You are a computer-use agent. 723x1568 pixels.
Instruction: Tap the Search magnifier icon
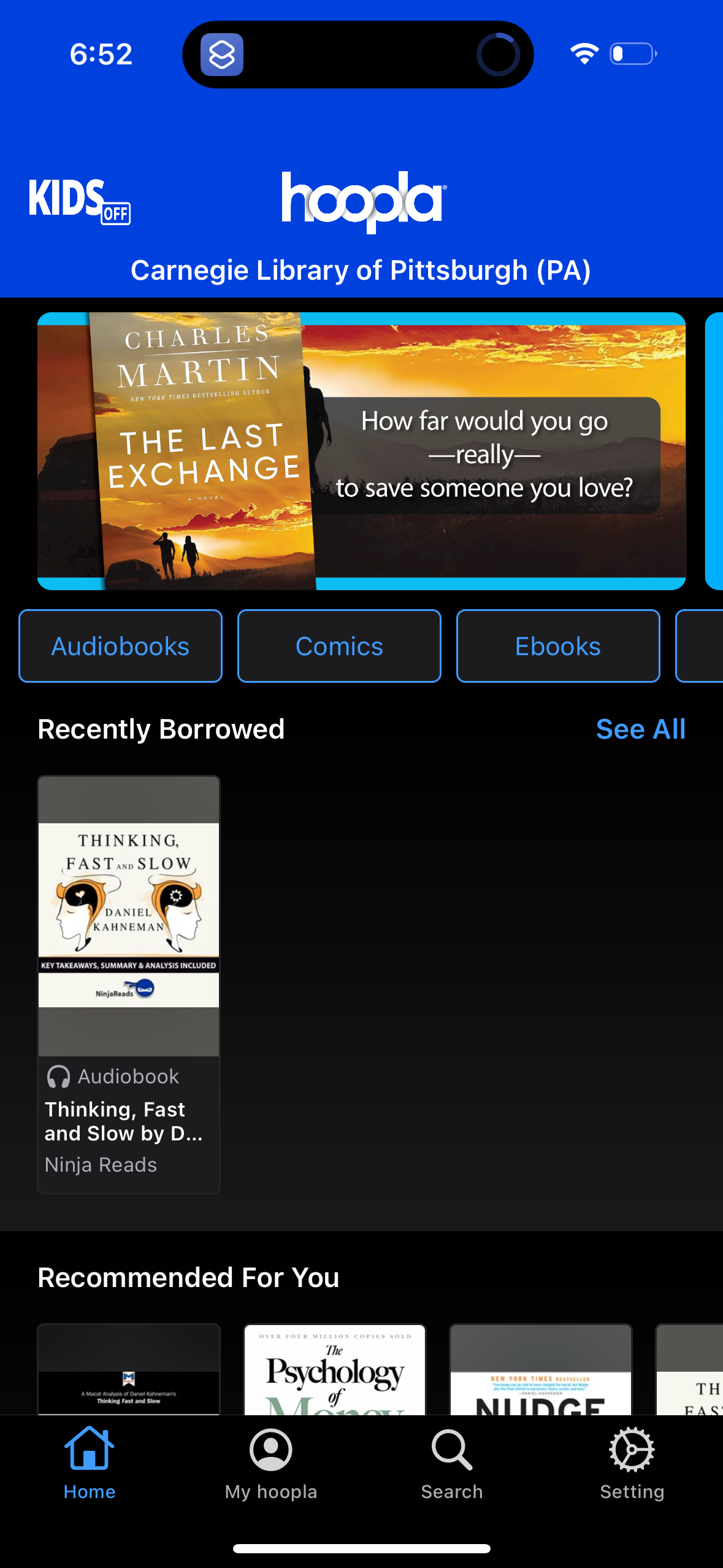tap(451, 1451)
